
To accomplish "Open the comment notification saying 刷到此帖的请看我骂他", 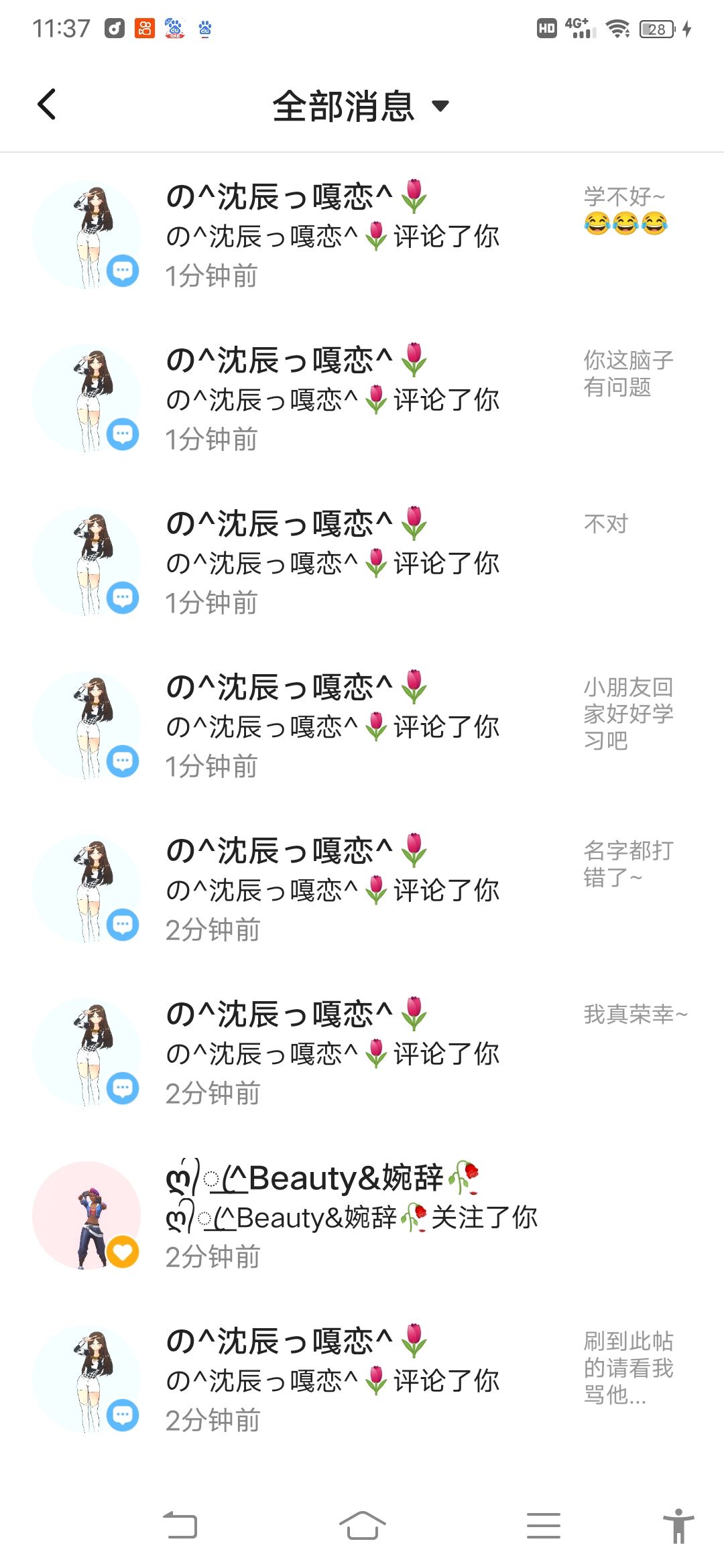I will click(x=362, y=1380).
